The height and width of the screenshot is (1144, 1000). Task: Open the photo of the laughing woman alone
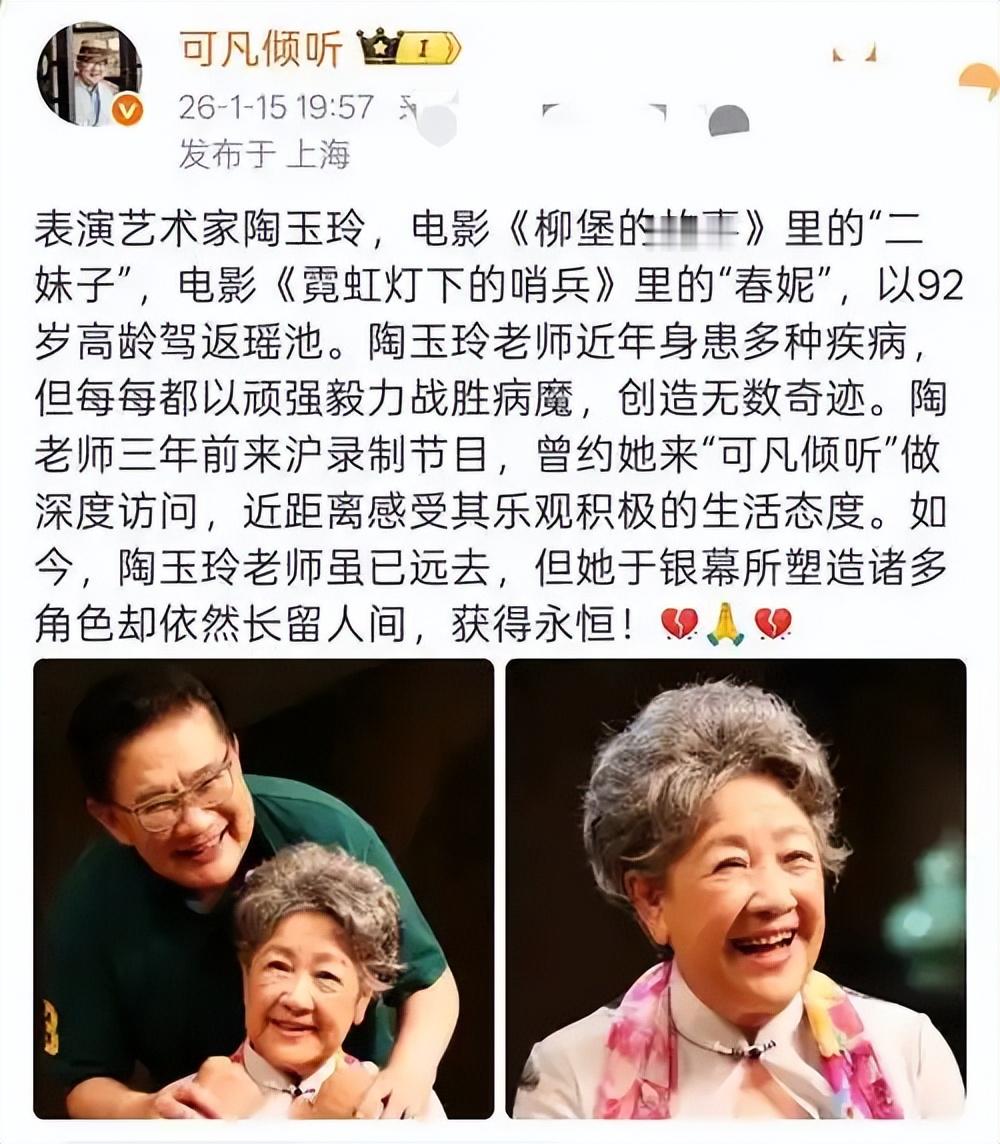(736, 889)
